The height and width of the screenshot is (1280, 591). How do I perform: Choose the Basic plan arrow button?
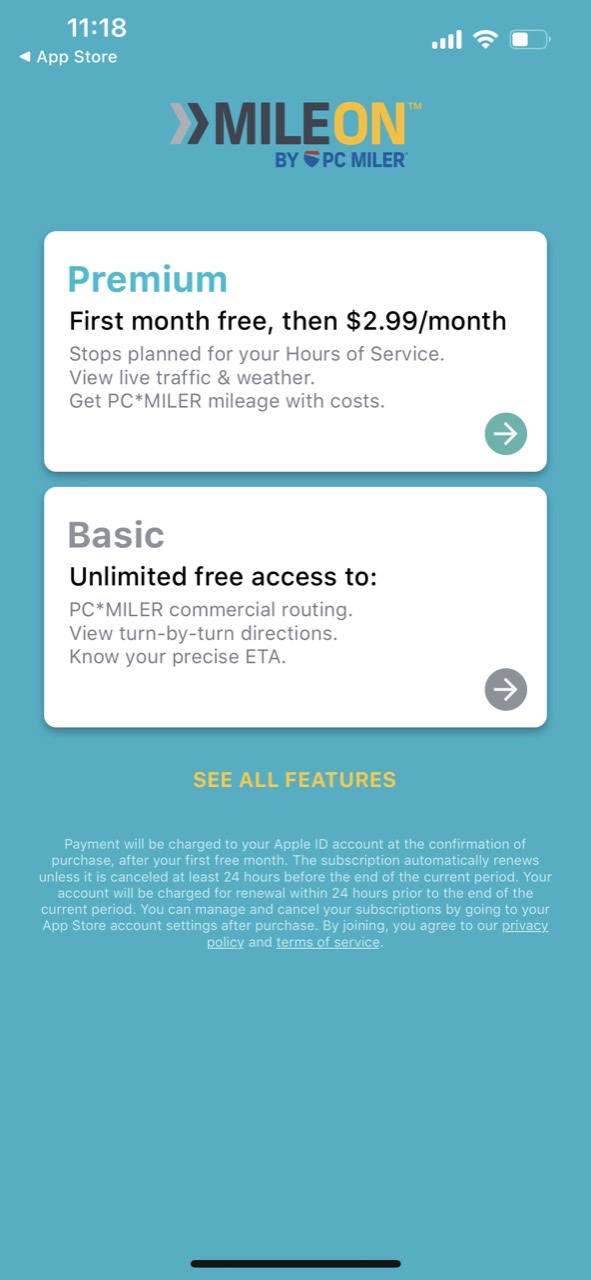pos(506,689)
